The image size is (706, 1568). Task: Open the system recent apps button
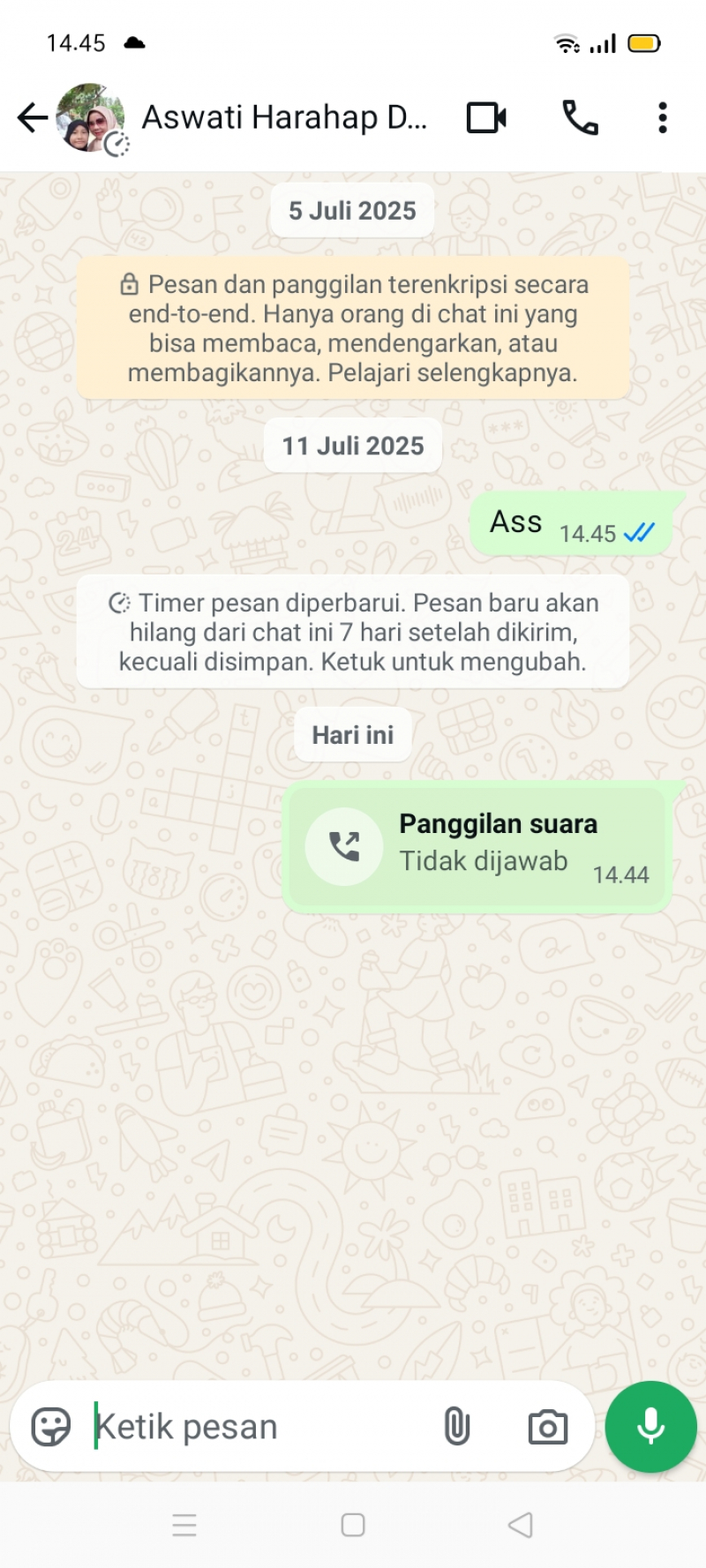point(184,1525)
